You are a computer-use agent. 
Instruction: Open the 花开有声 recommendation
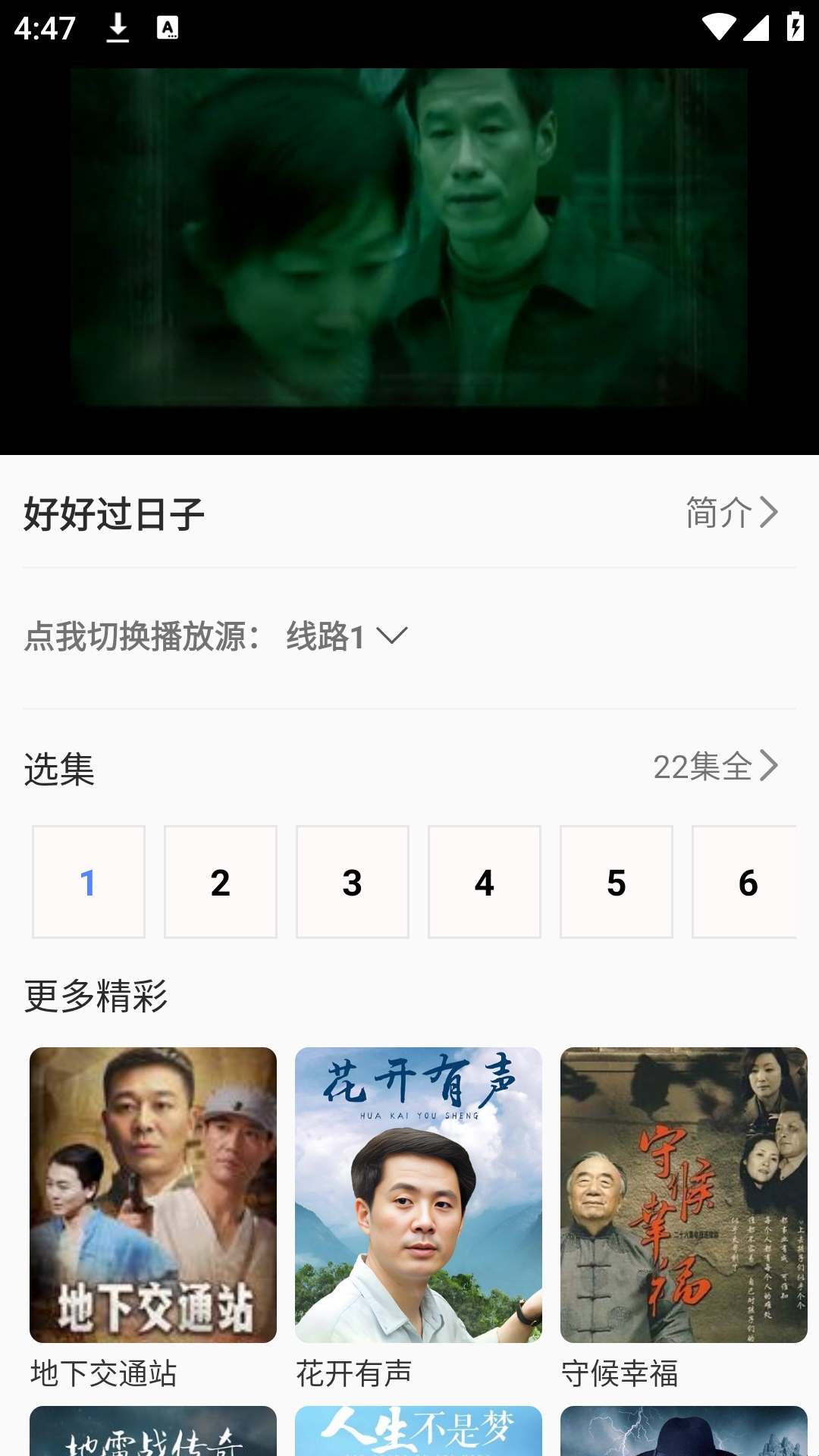pos(419,1194)
